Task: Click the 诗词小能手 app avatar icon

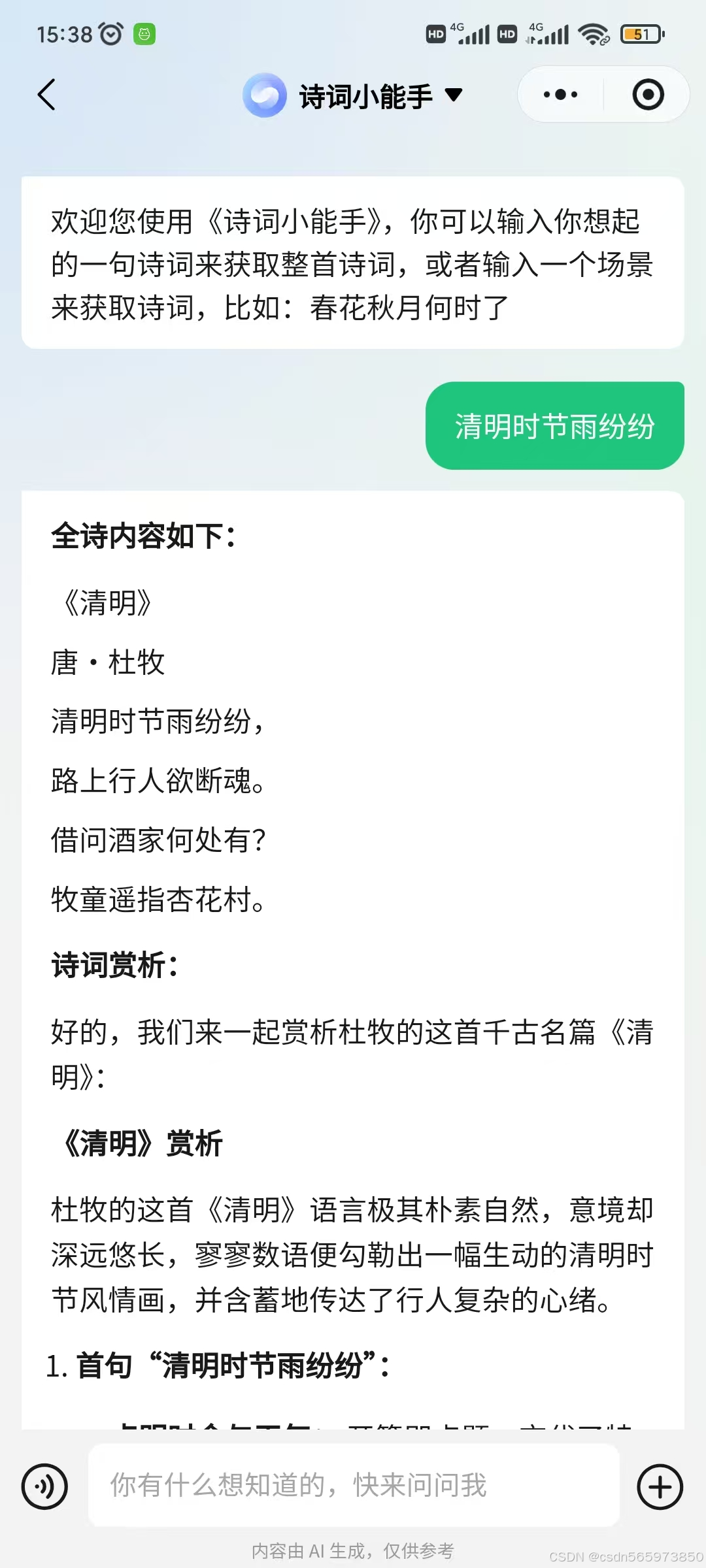Action: [x=264, y=95]
